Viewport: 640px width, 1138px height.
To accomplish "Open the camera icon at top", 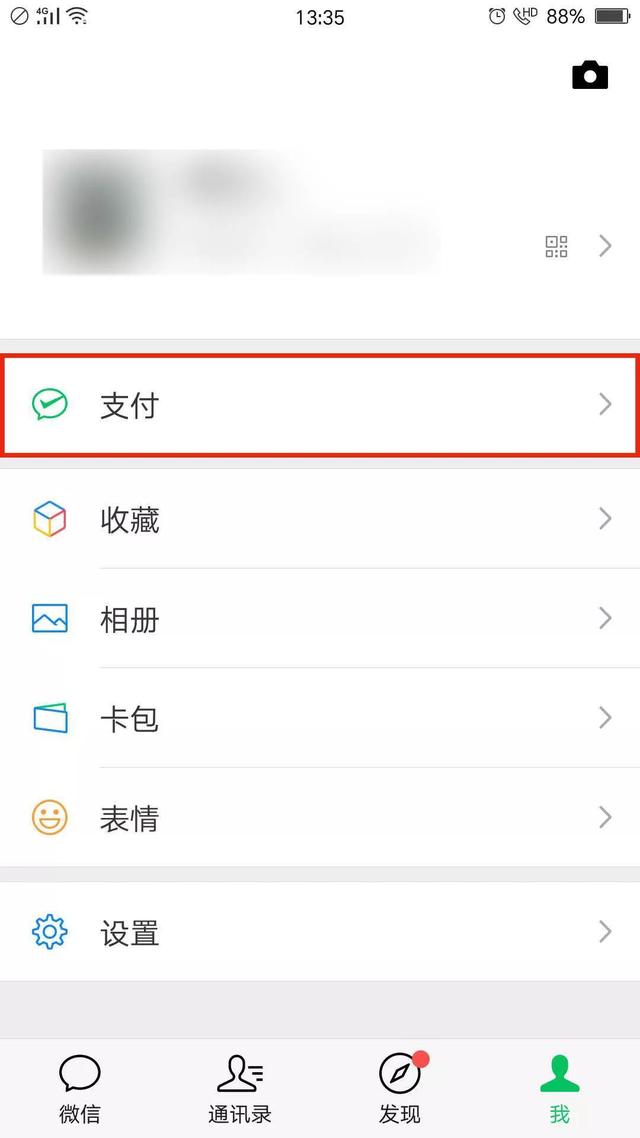I will [x=589, y=75].
